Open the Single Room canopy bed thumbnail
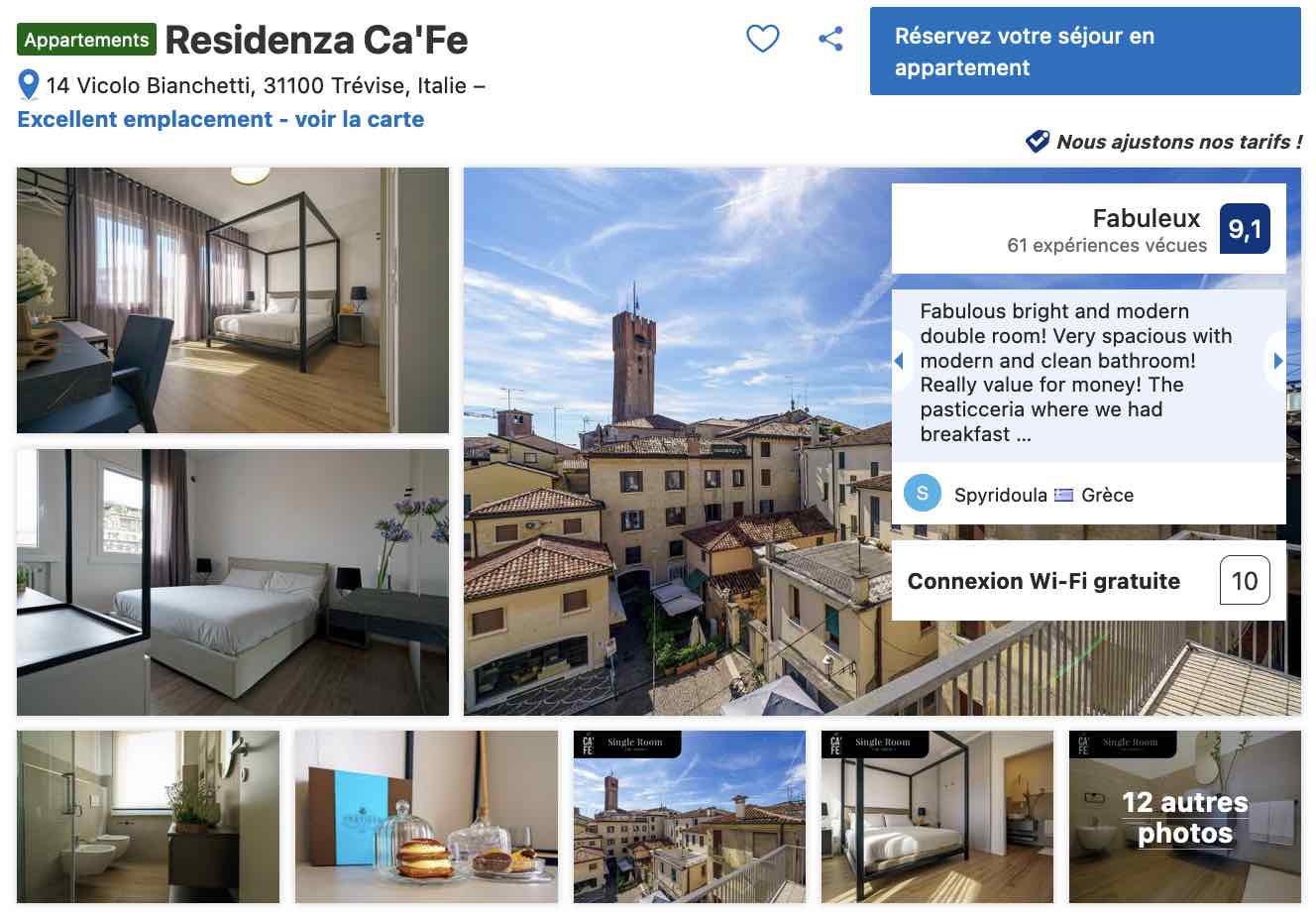This screenshot has height=918, width=1316. tap(936, 817)
